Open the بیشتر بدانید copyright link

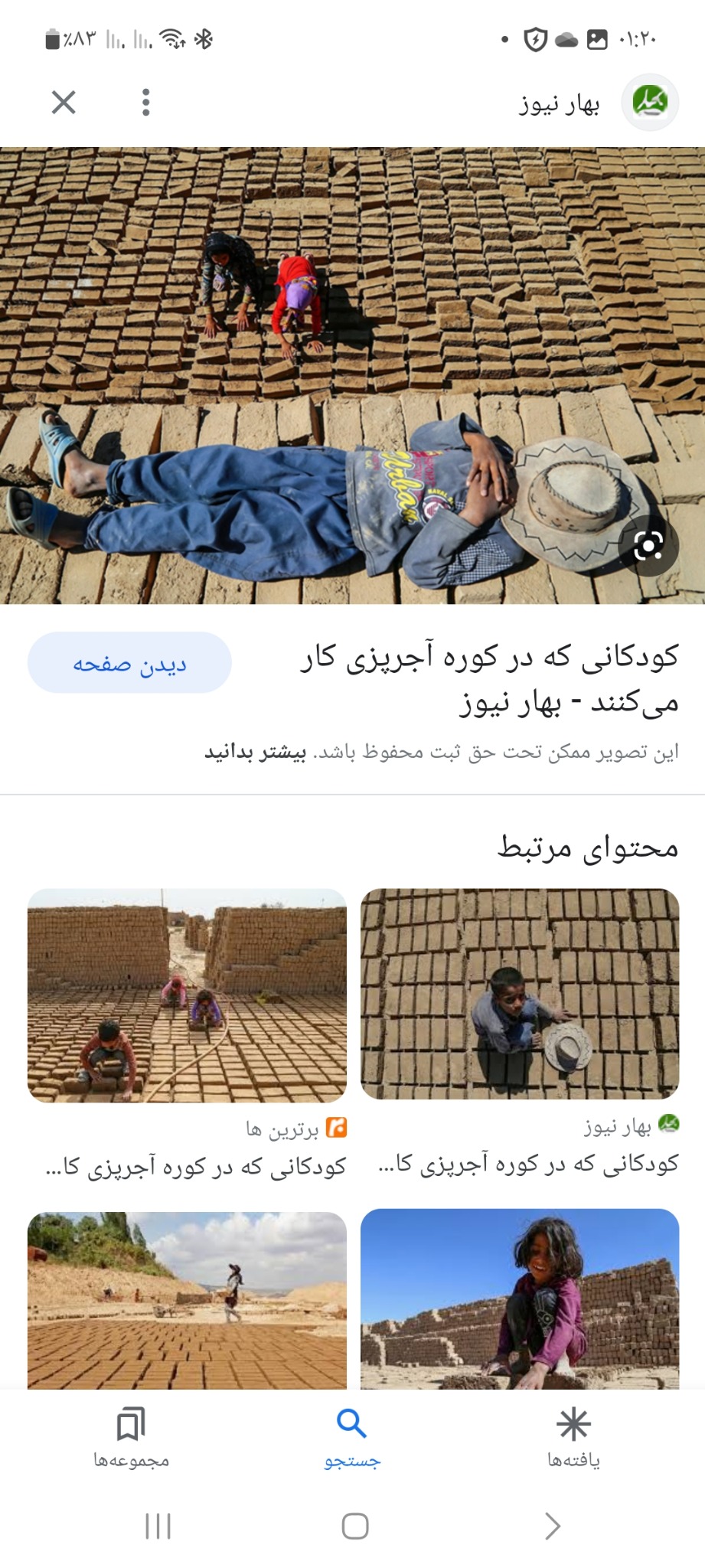point(255,753)
